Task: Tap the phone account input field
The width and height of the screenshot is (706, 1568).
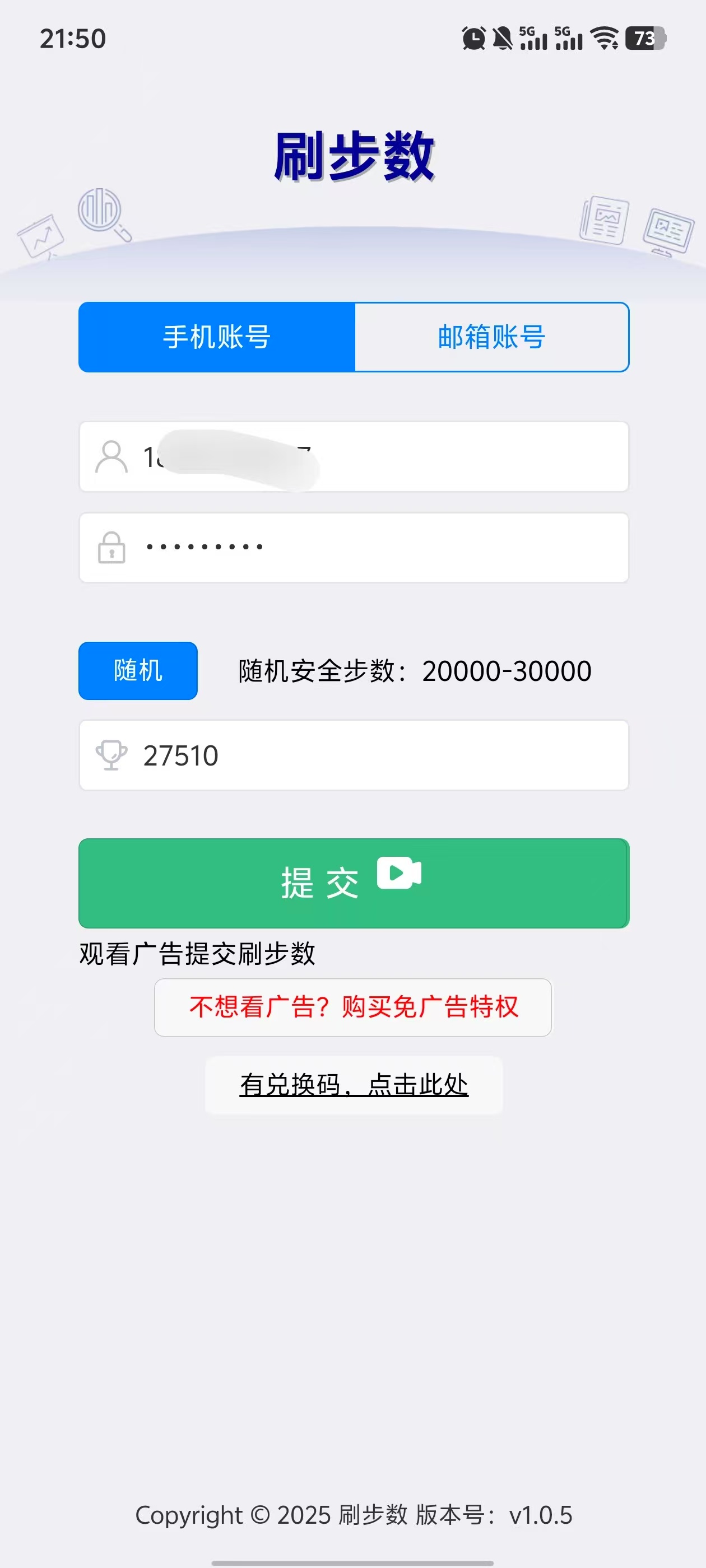Action: pos(354,456)
